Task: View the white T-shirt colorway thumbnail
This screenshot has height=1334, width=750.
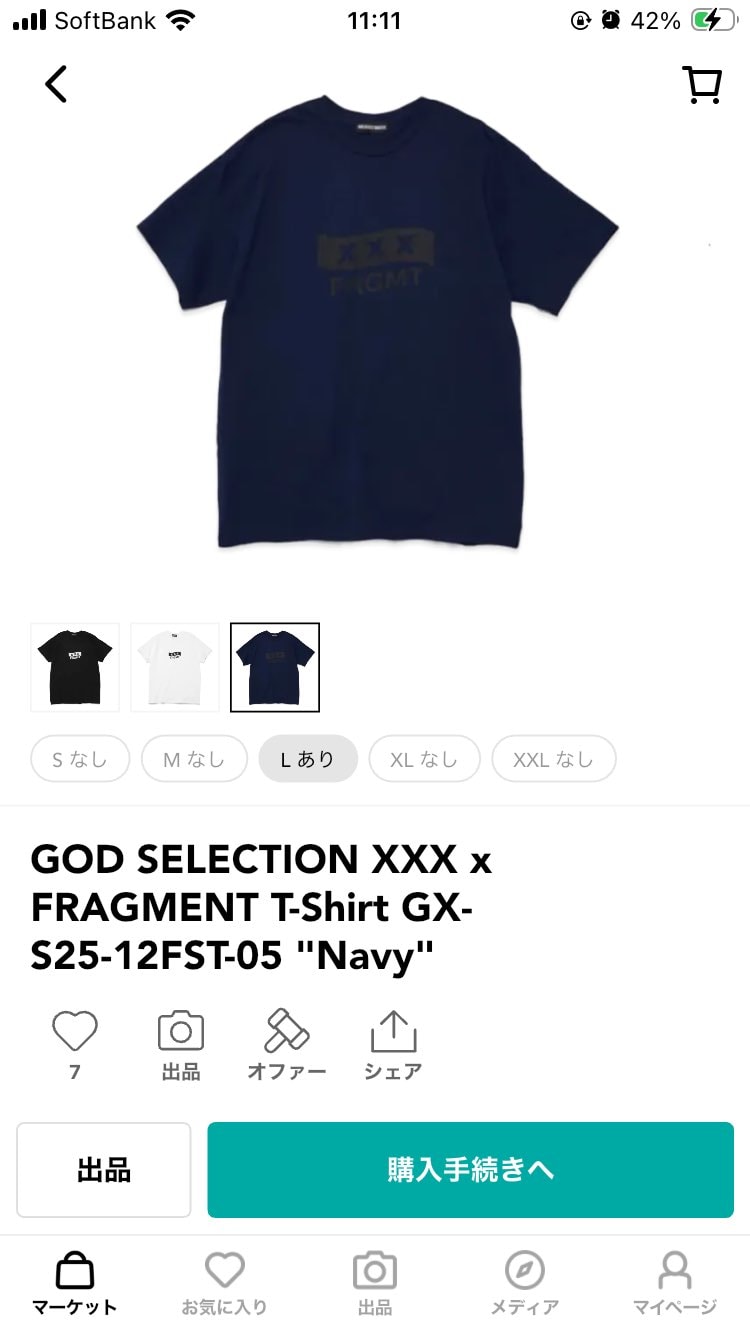Action: tap(174, 667)
